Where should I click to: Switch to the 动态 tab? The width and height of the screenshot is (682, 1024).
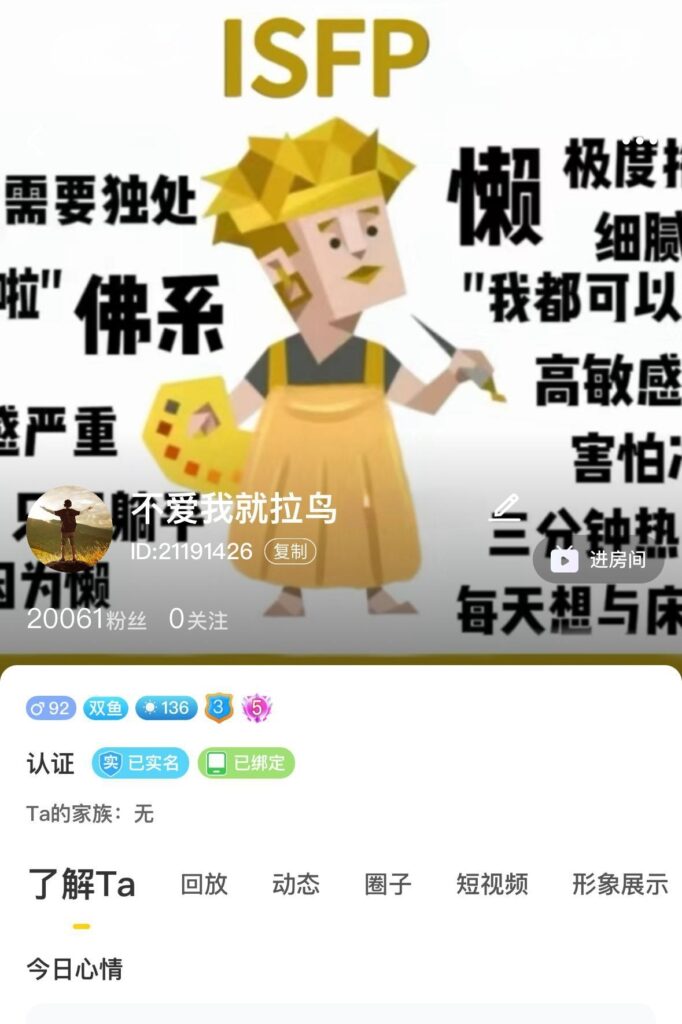(296, 884)
